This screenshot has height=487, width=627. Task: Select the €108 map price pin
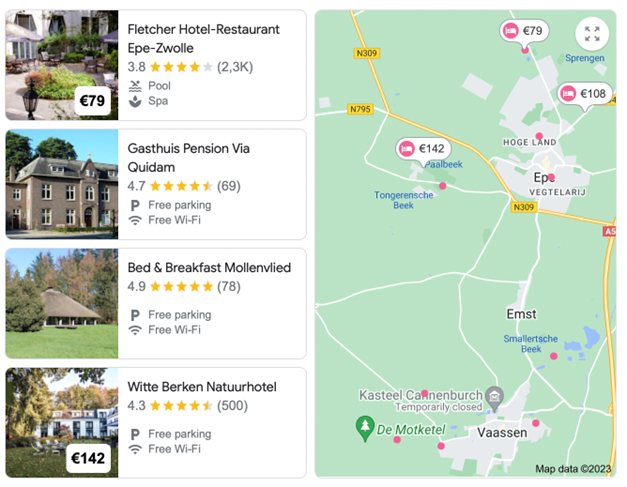(x=584, y=94)
